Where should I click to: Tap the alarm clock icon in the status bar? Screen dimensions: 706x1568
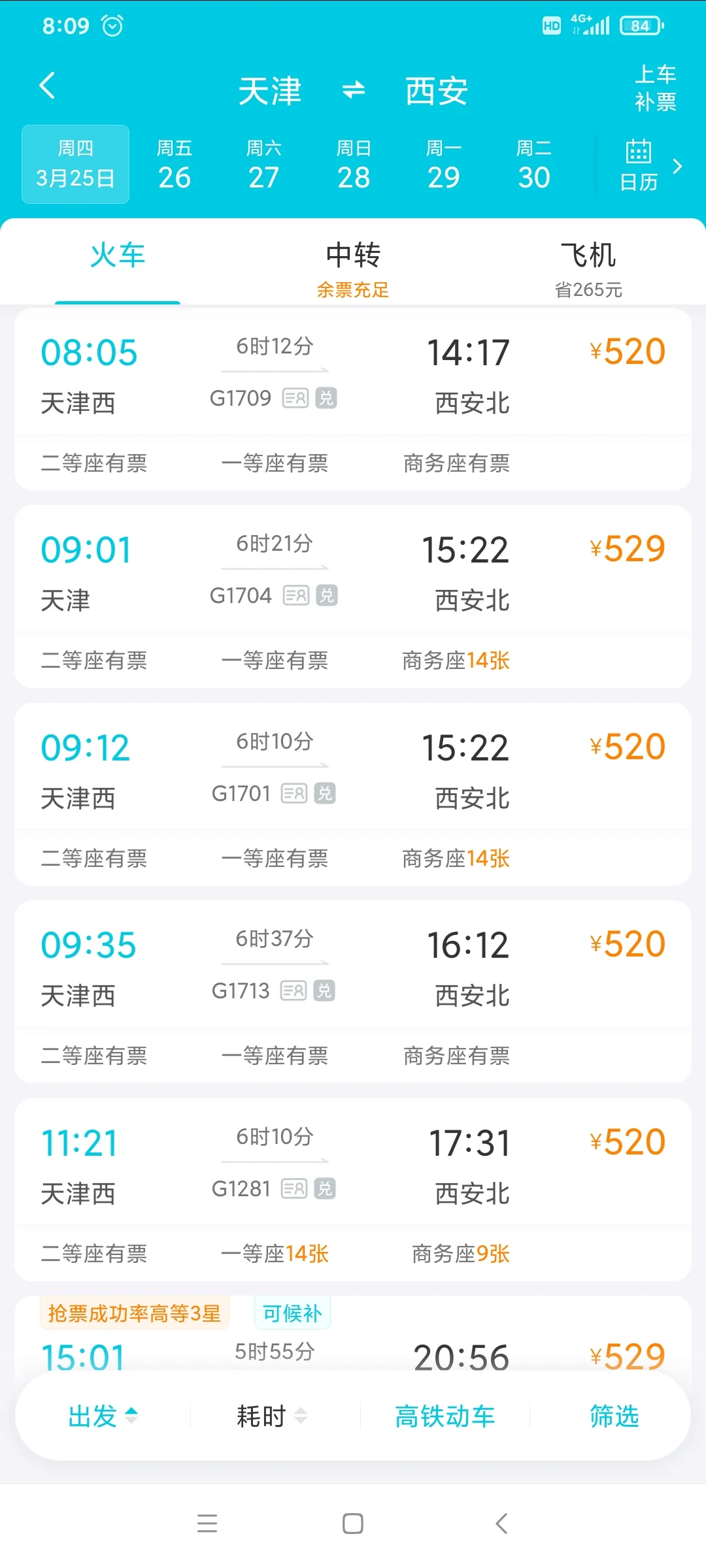click(112, 25)
